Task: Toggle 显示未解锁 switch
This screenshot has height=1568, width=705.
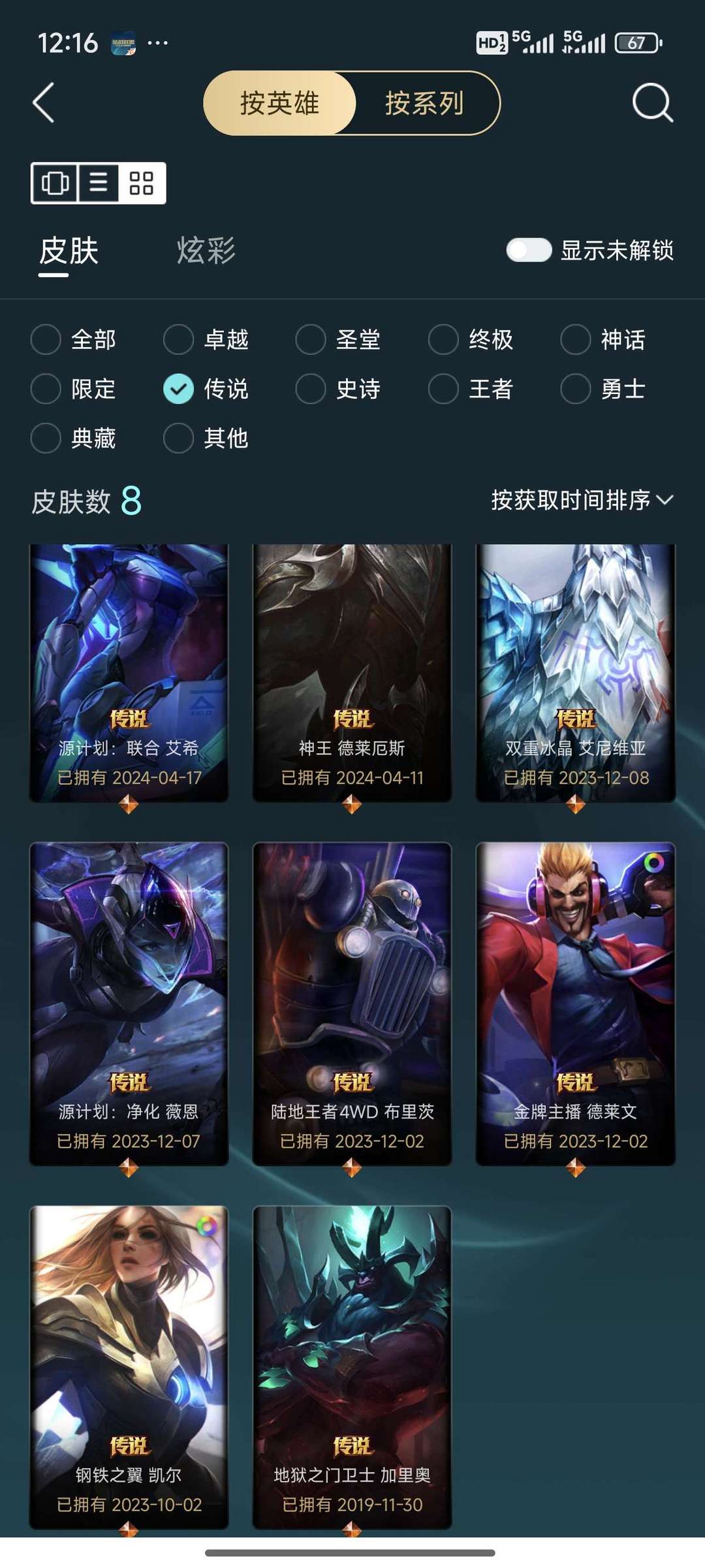Action: pos(529,250)
